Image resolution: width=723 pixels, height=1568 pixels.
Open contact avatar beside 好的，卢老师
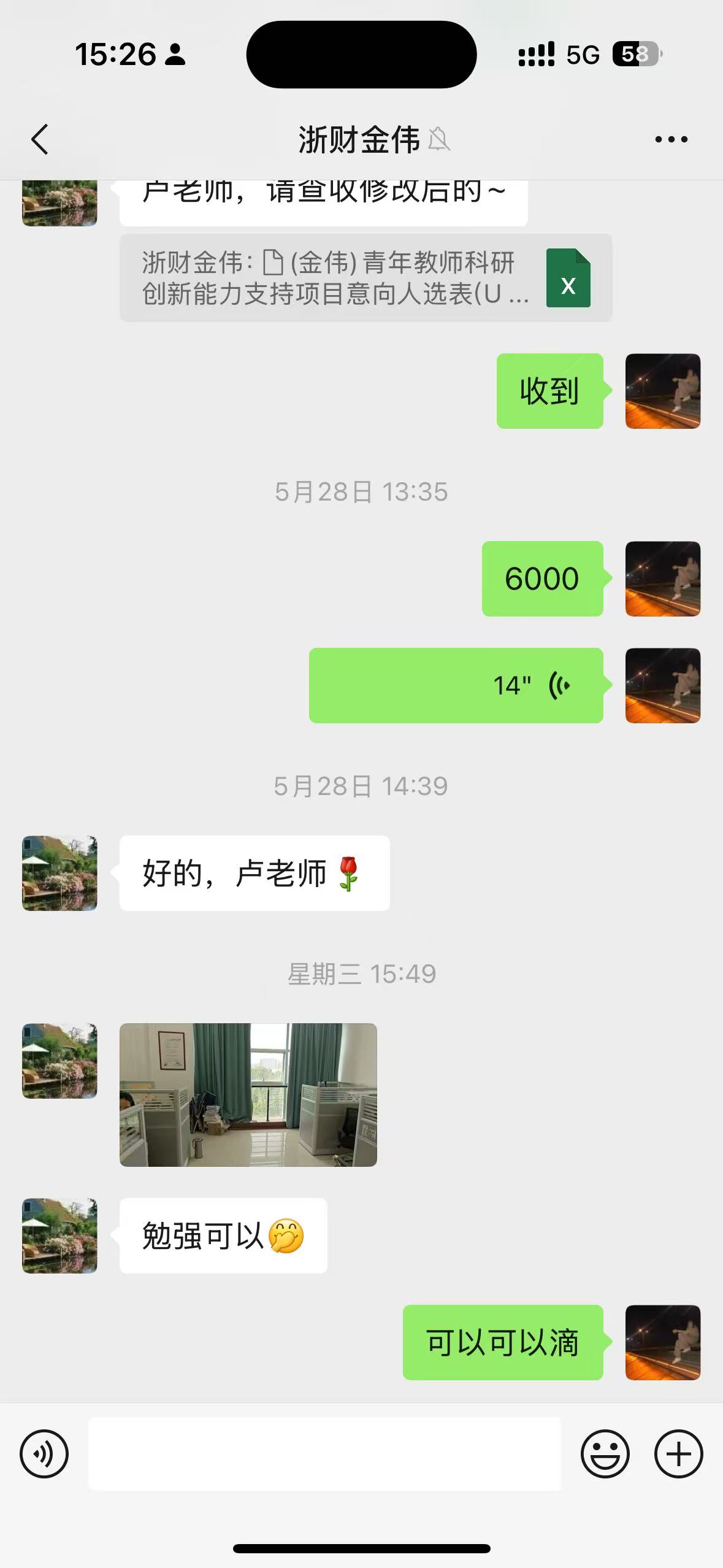click(x=59, y=873)
